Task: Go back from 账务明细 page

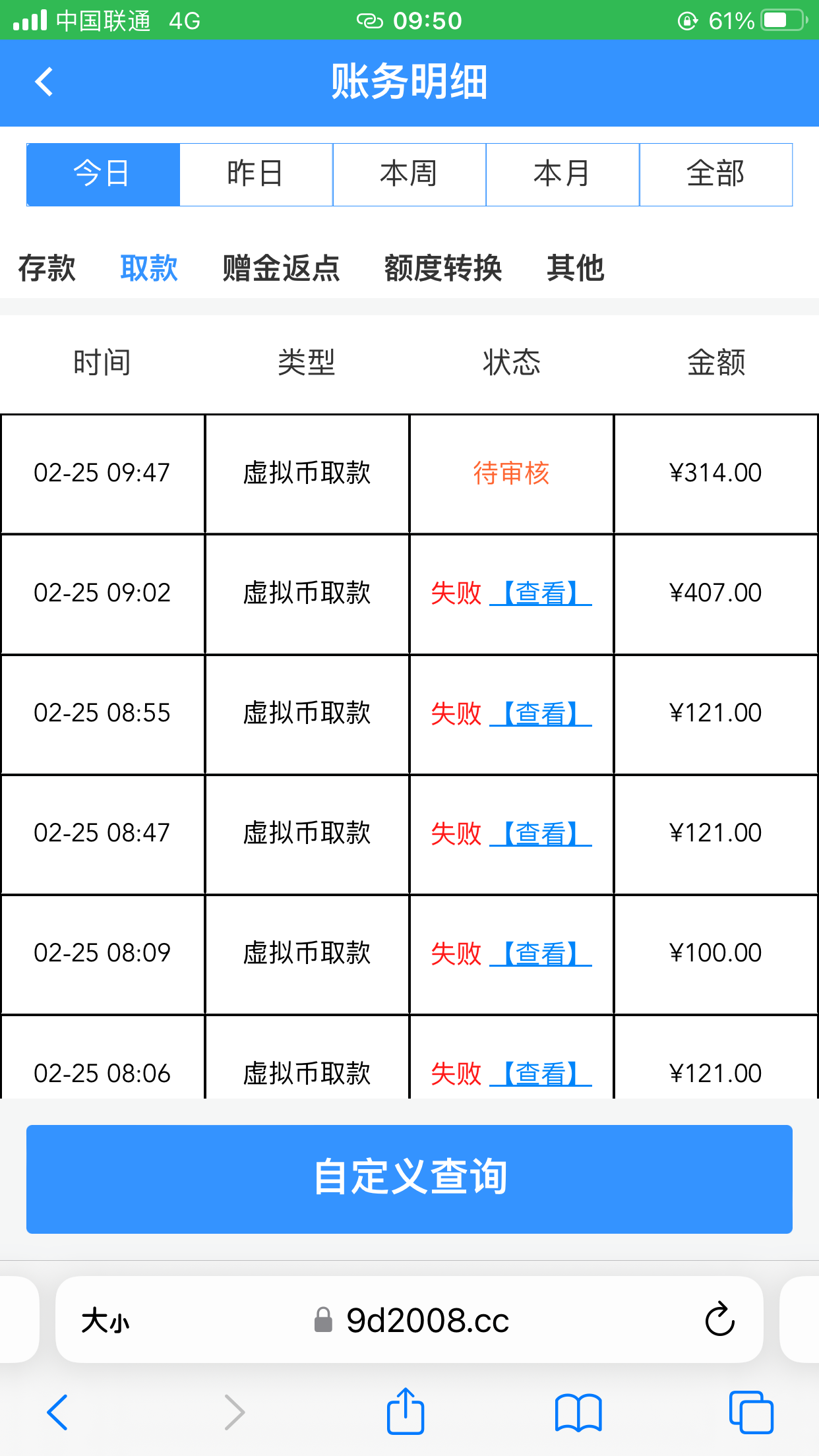Action: click(x=44, y=82)
